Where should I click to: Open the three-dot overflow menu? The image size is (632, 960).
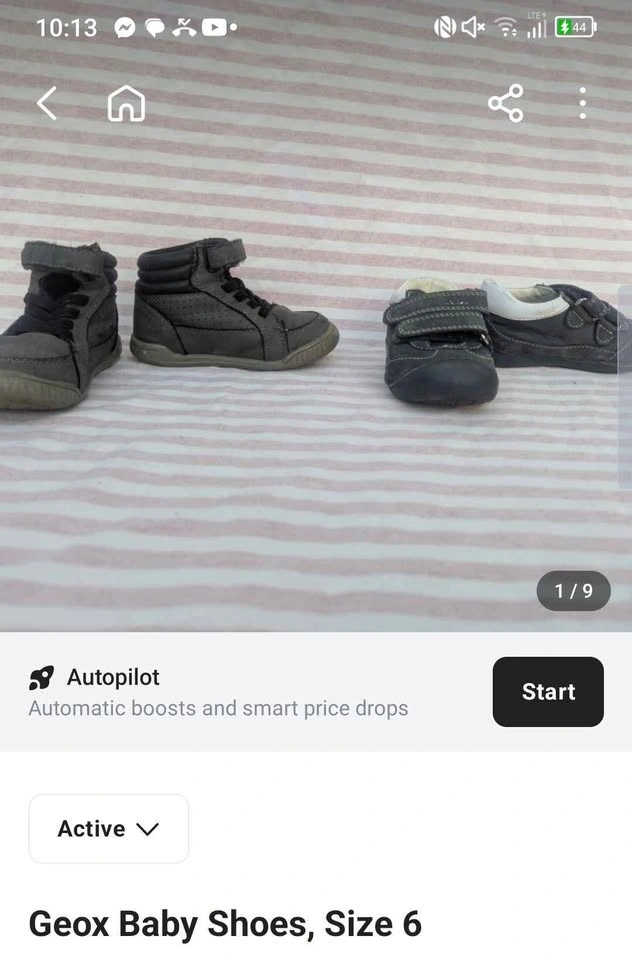[582, 103]
